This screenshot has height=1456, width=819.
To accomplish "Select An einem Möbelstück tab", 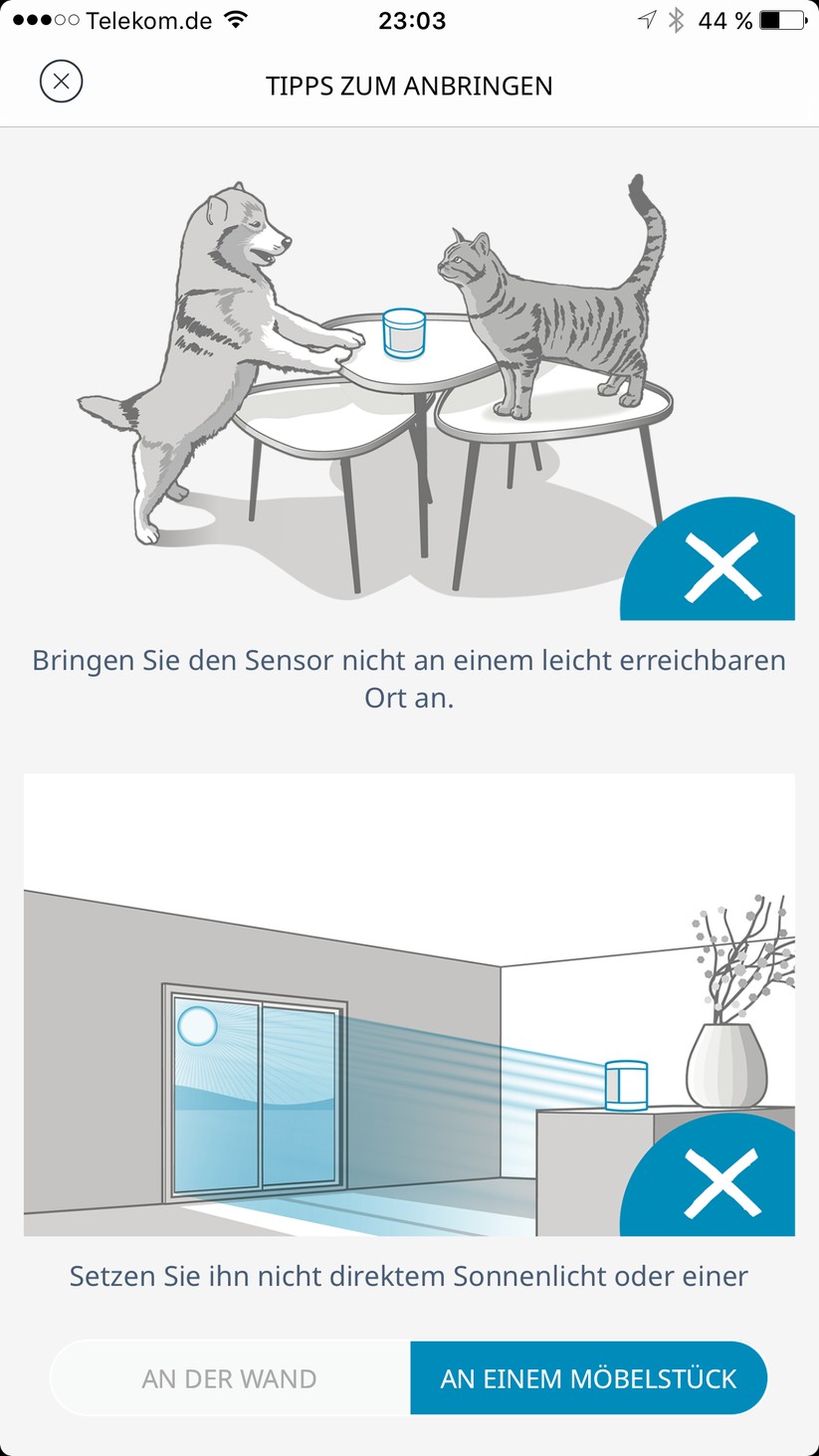I will click(588, 1378).
